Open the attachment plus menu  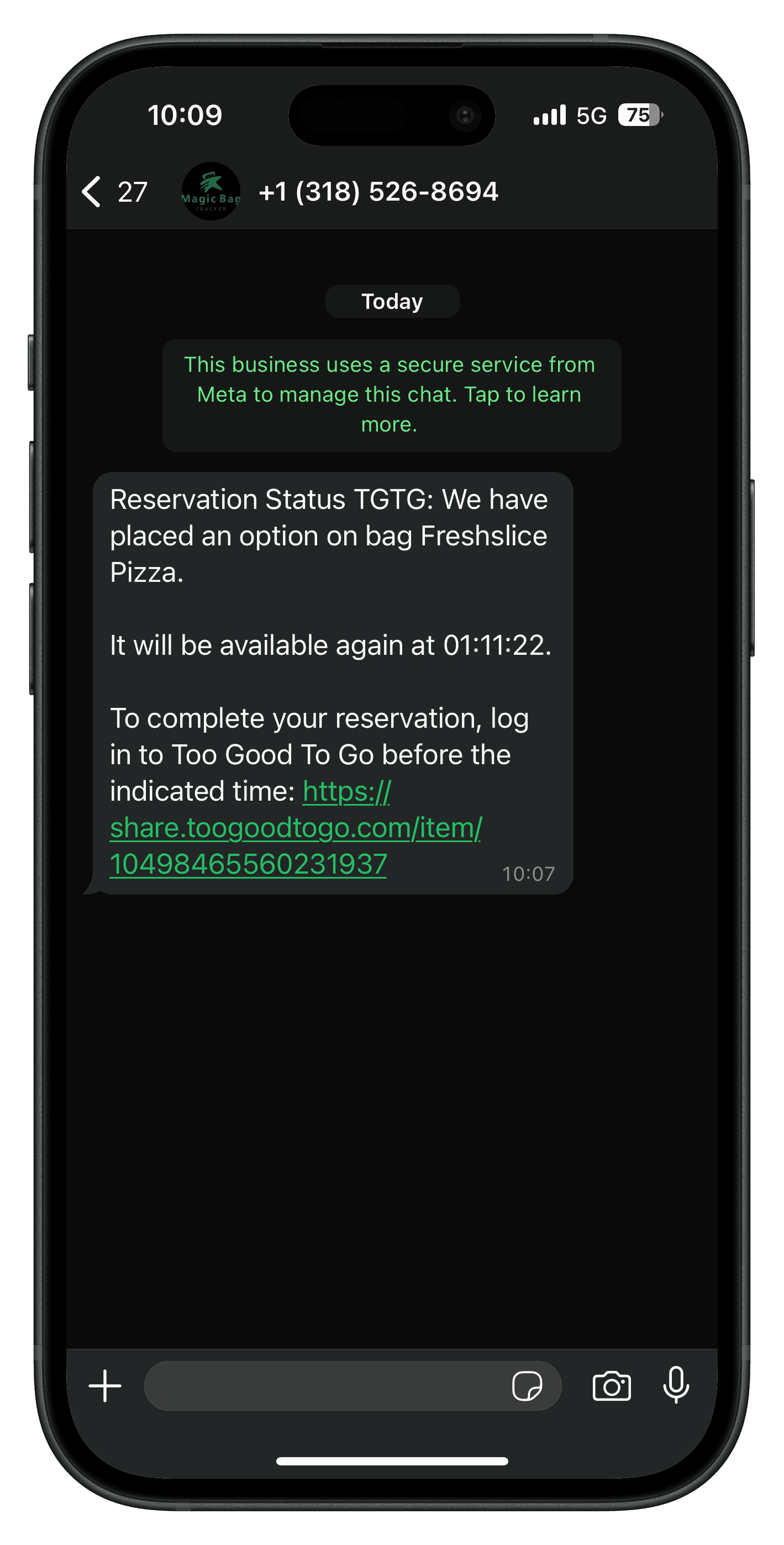[x=105, y=1386]
